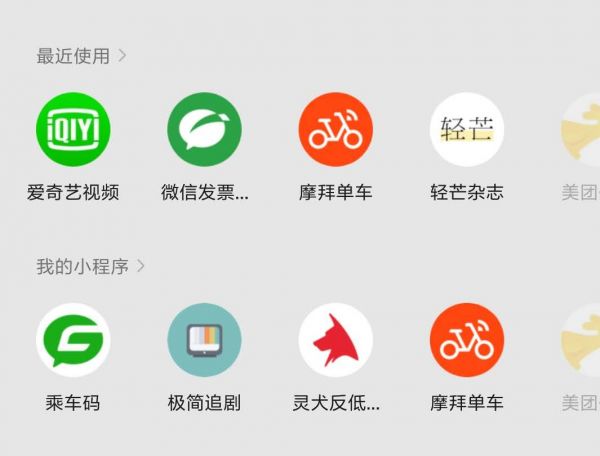Open 乘车码 mini program
This screenshot has height=456, width=600.
tap(73, 341)
